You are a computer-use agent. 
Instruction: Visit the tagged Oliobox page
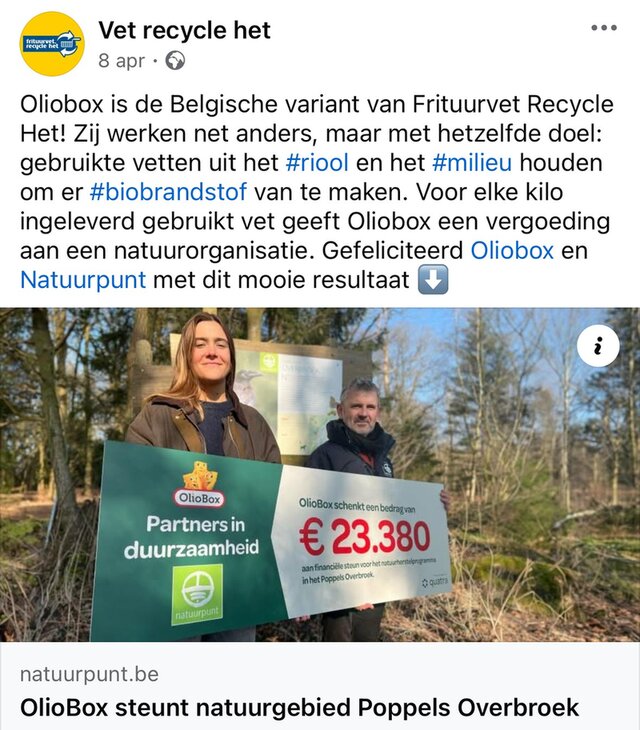[512, 251]
